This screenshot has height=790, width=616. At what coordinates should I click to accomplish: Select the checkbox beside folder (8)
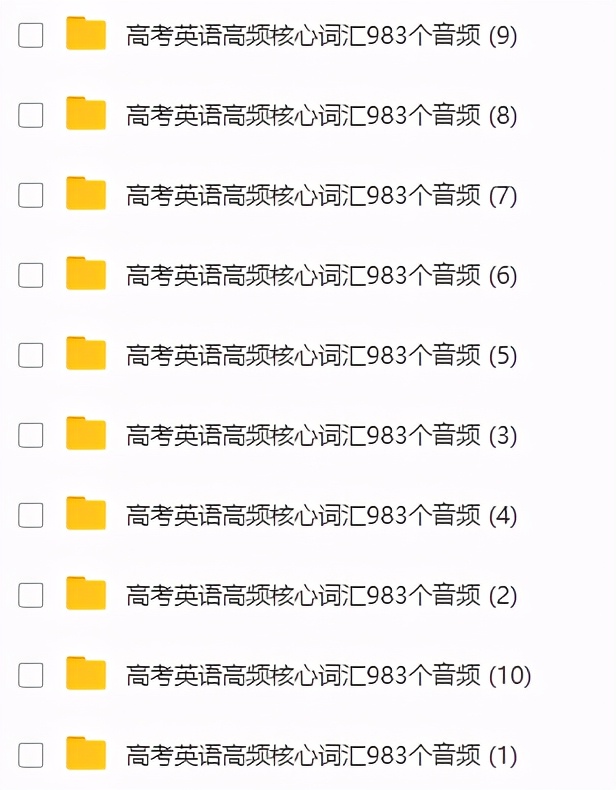(x=31, y=116)
